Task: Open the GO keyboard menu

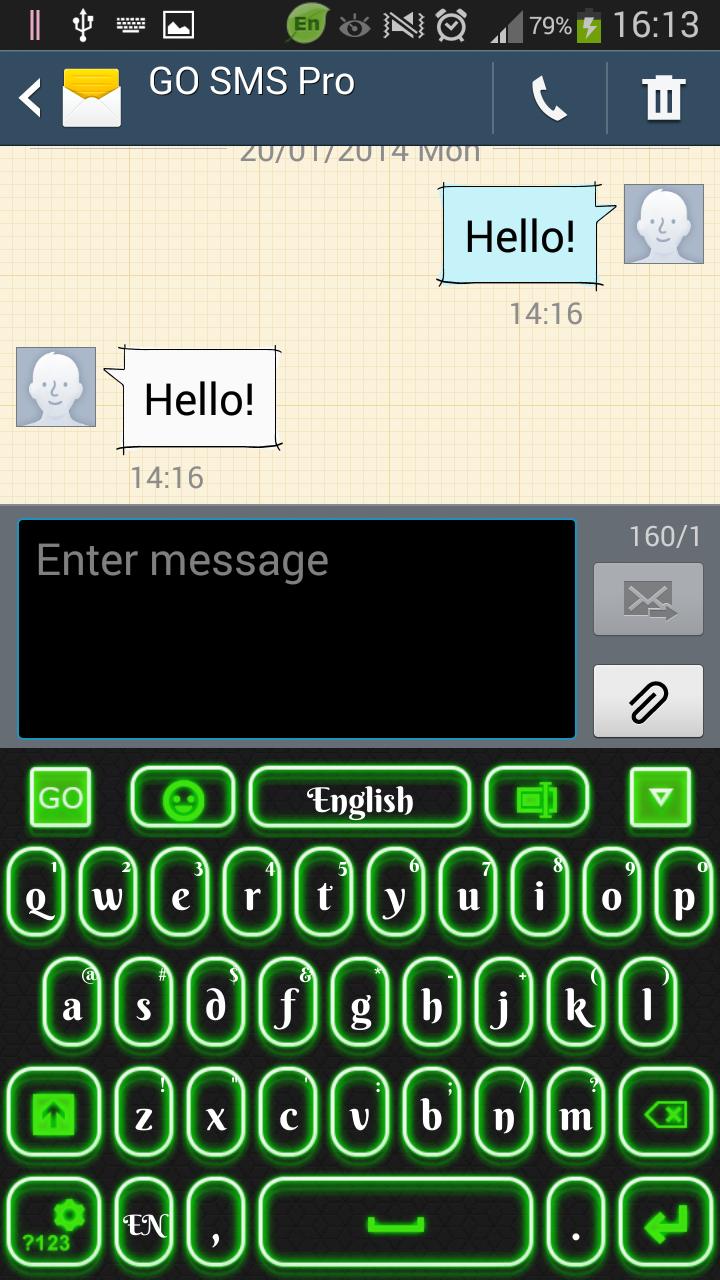Action: (60, 798)
